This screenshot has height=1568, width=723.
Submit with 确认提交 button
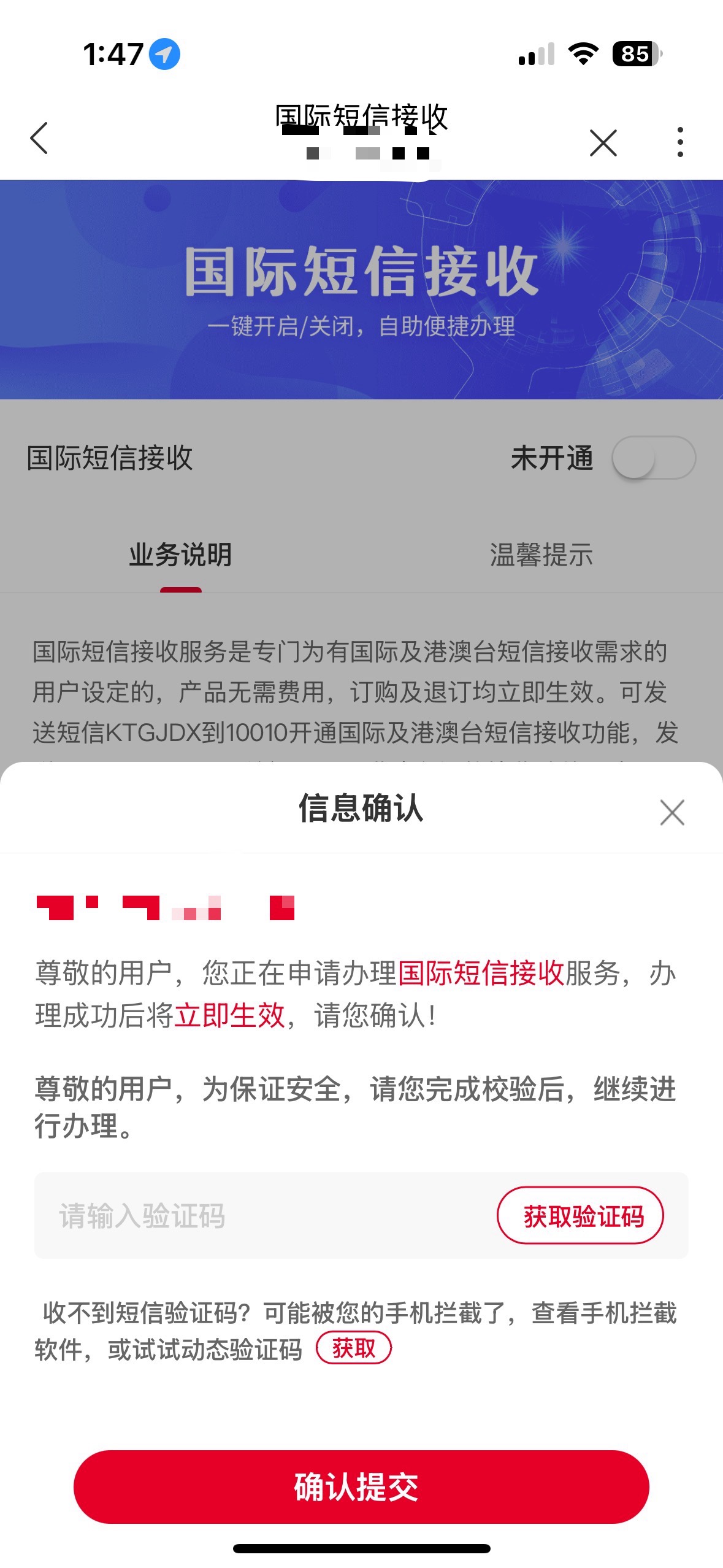pos(361,1486)
